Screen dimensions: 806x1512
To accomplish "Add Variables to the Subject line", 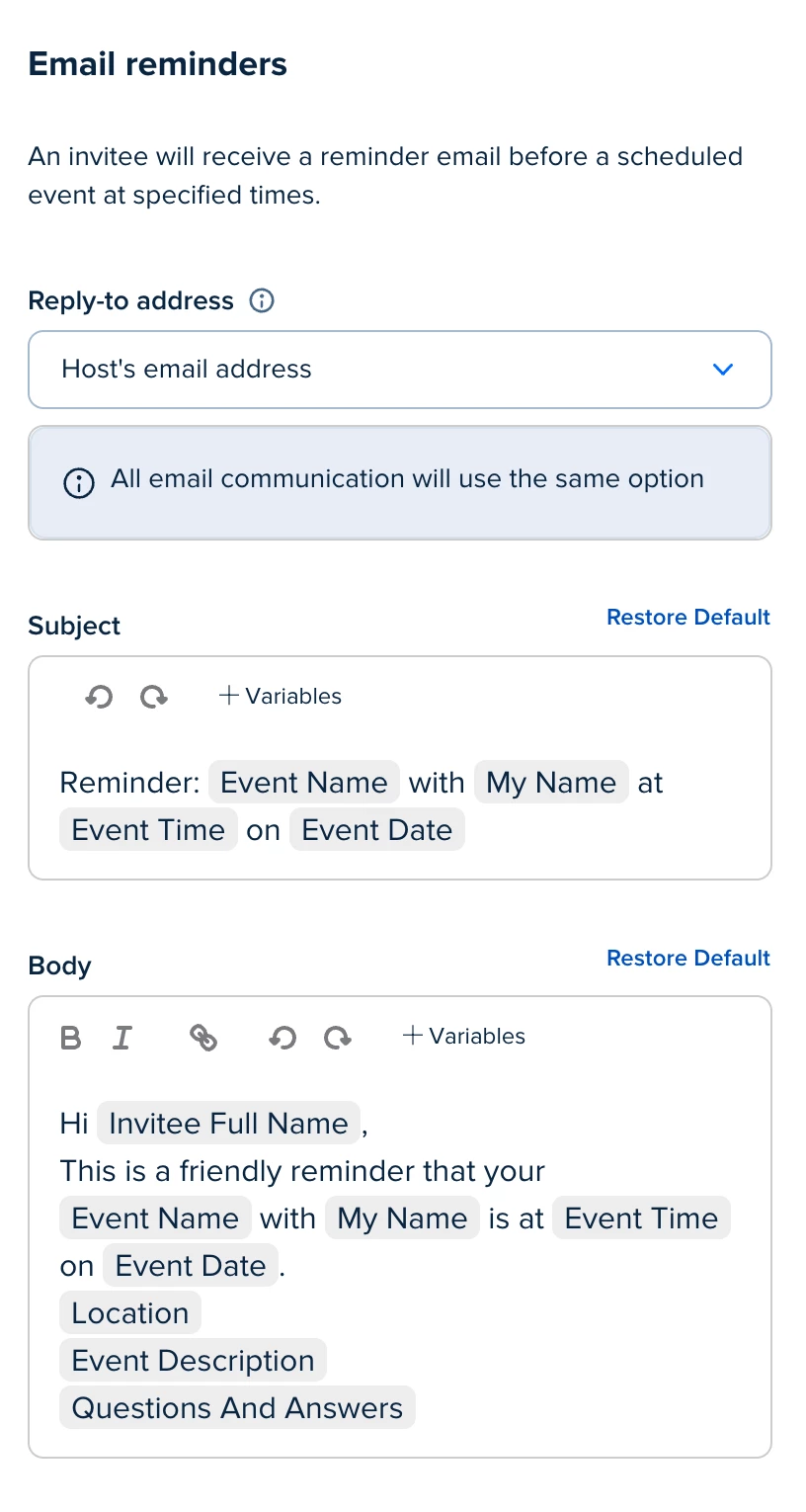I will 280,697.
